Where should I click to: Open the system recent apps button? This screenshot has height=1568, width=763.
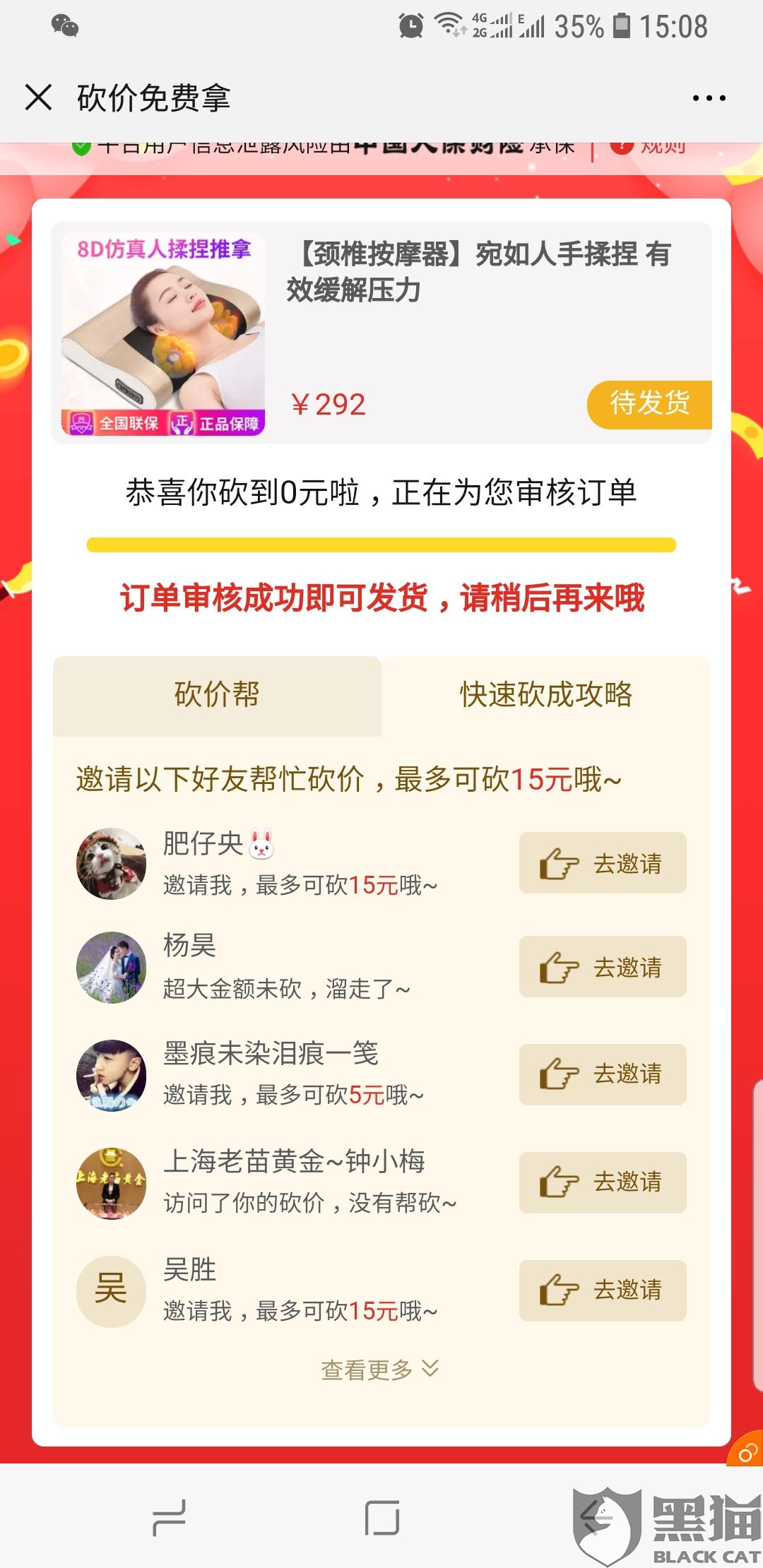(170, 1517)
